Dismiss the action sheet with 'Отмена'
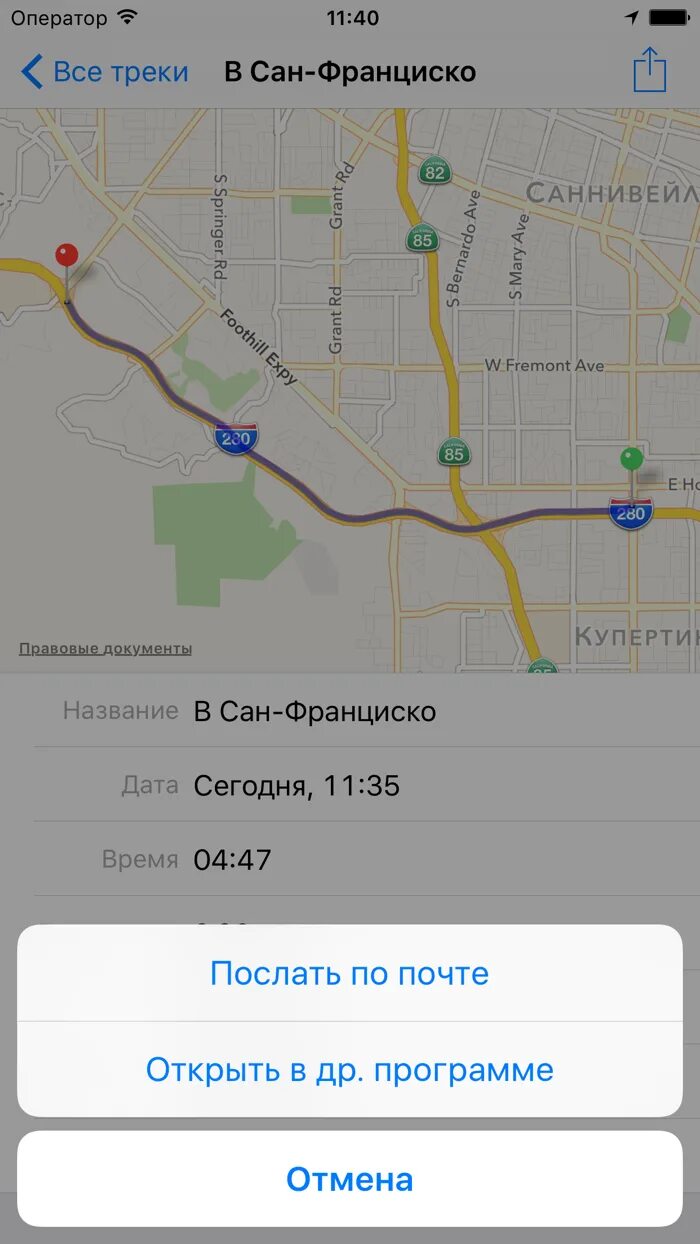This screenshot has width=700, height=1244. coord(349,1178)
